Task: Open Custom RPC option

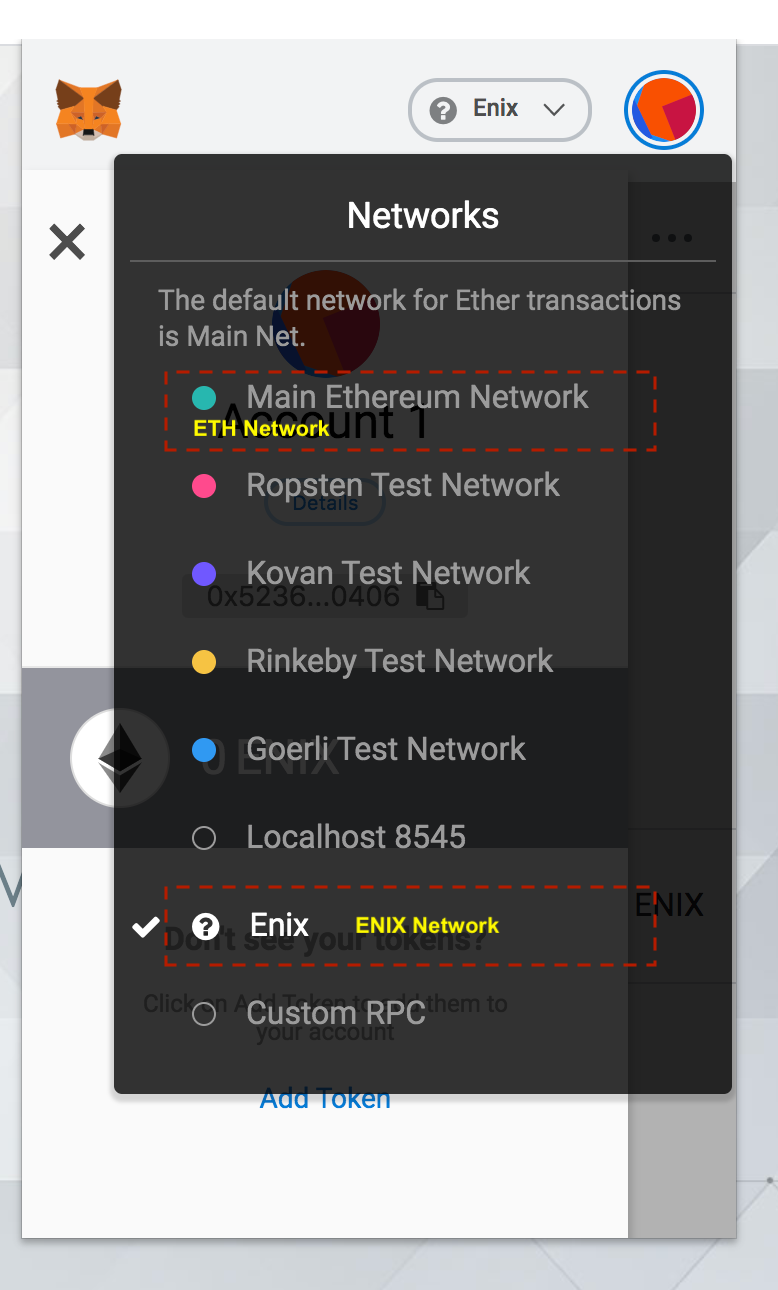Action: pos(335,1013)
